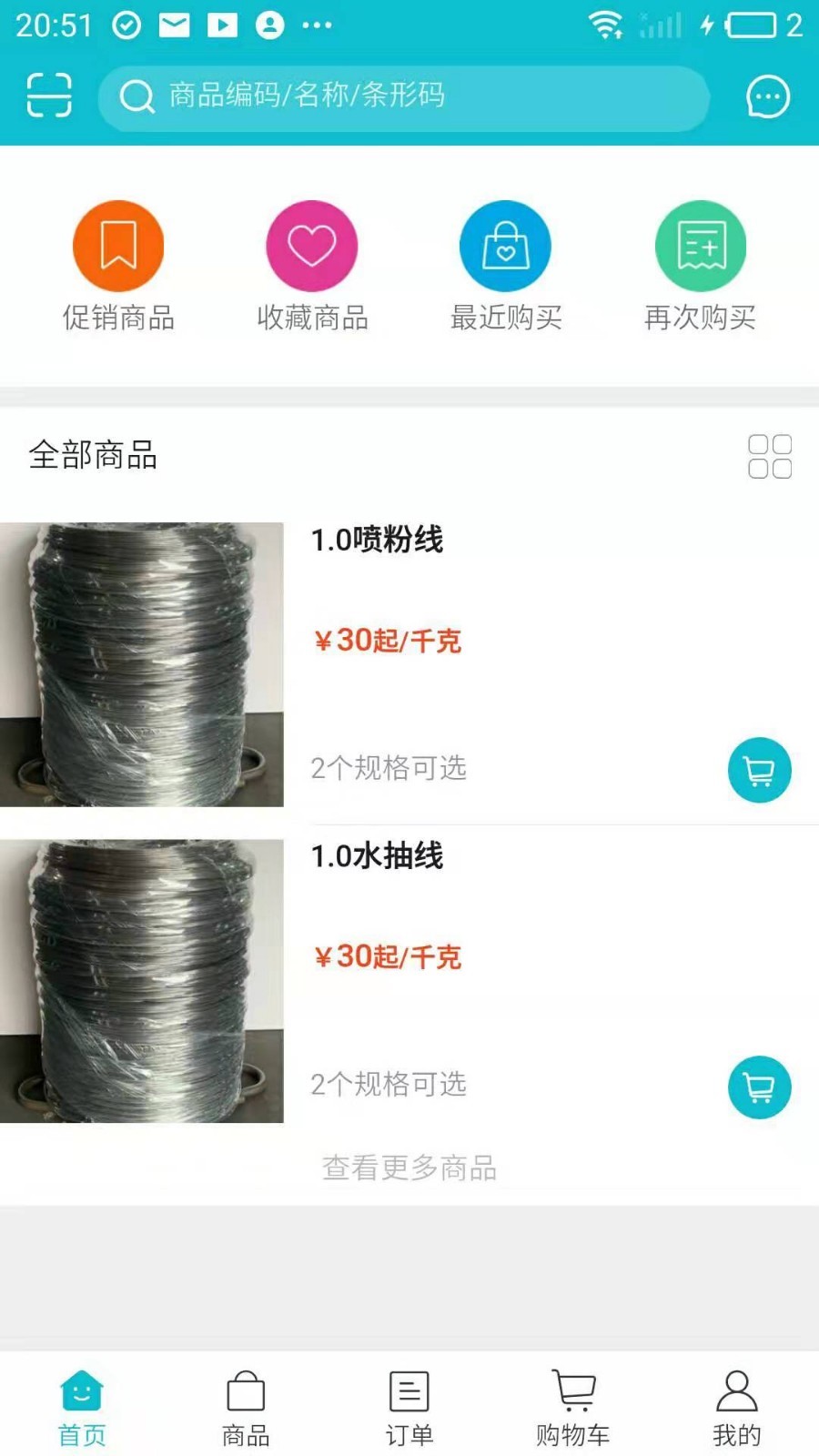819x1456 pixels.
Task: Open the barcode scanner icon
Action: point(49,96)
